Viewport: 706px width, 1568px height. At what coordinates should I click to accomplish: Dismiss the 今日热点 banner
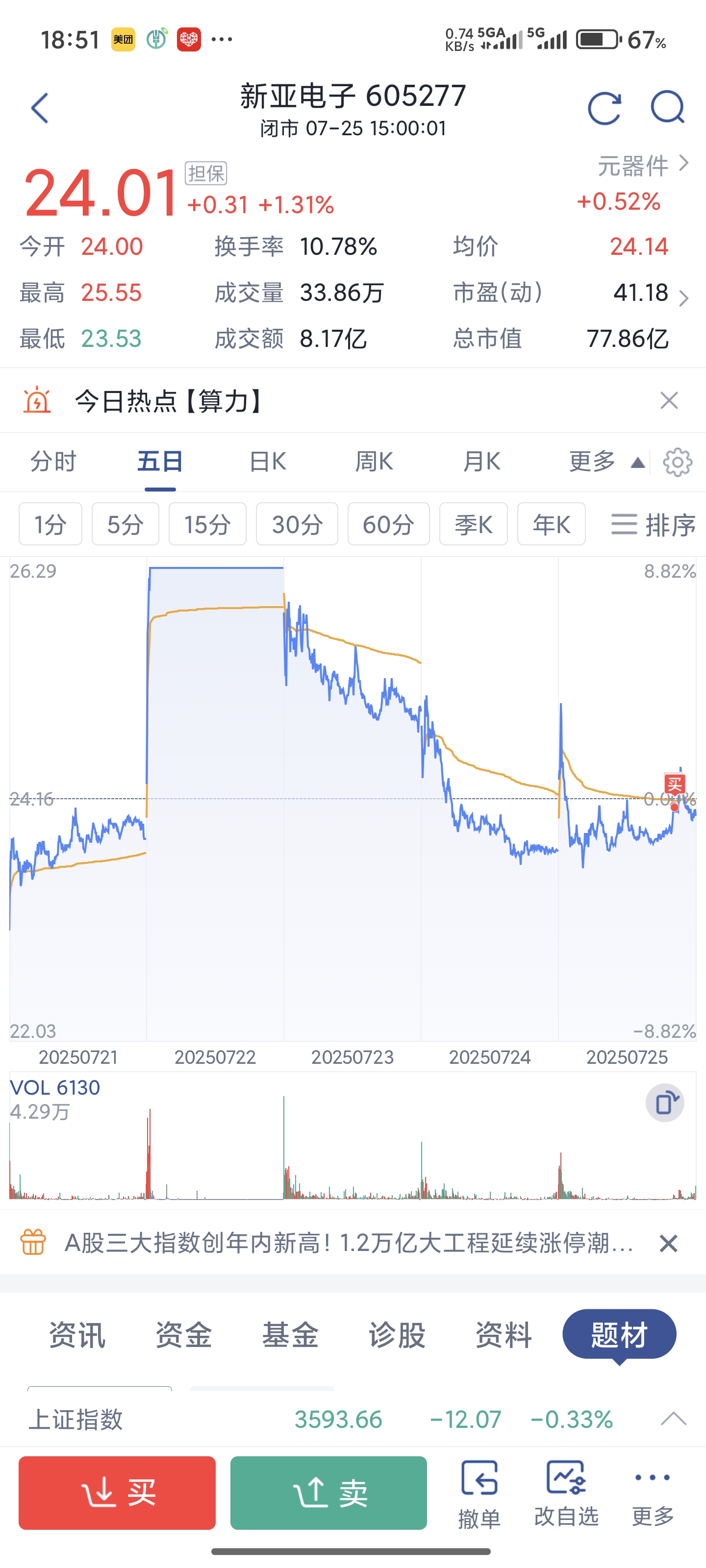669,400
